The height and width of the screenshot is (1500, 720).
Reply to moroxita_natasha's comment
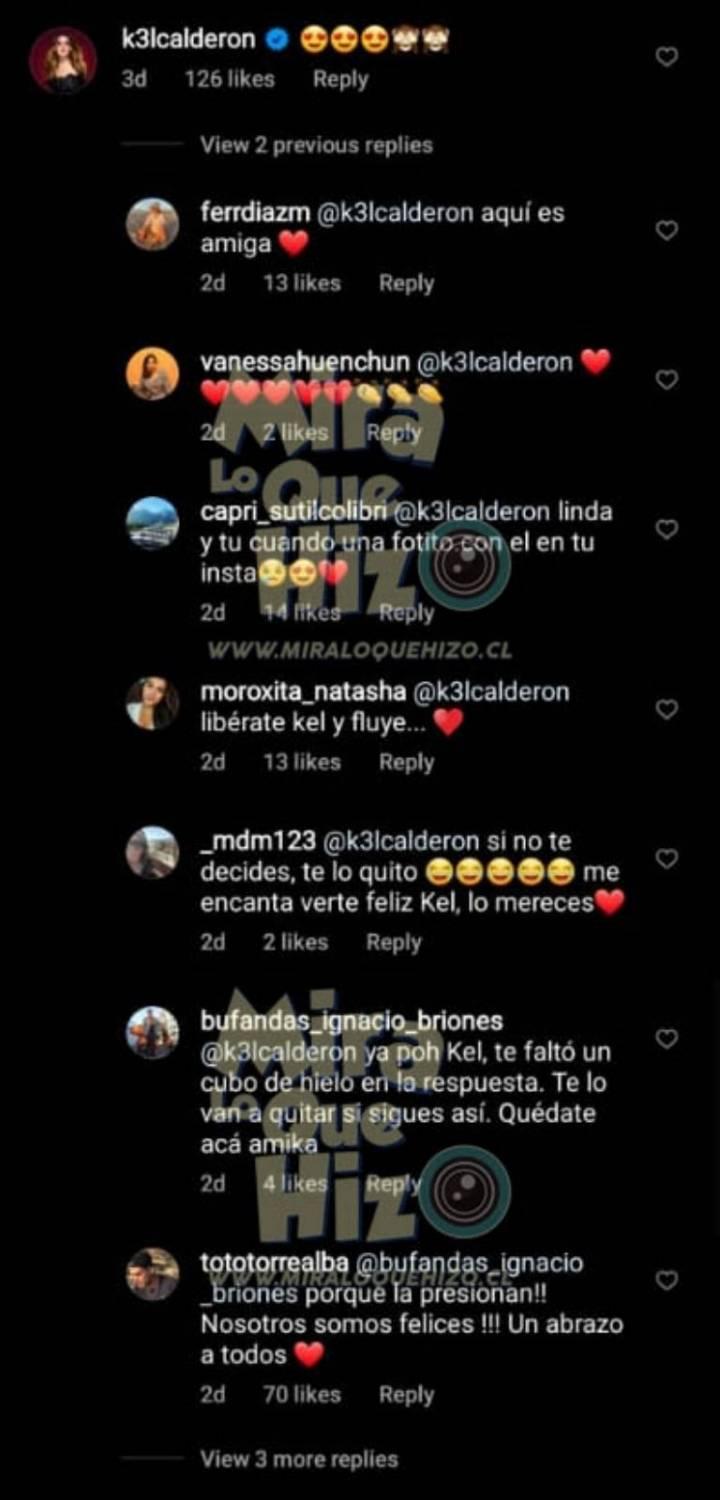(406, 762)
